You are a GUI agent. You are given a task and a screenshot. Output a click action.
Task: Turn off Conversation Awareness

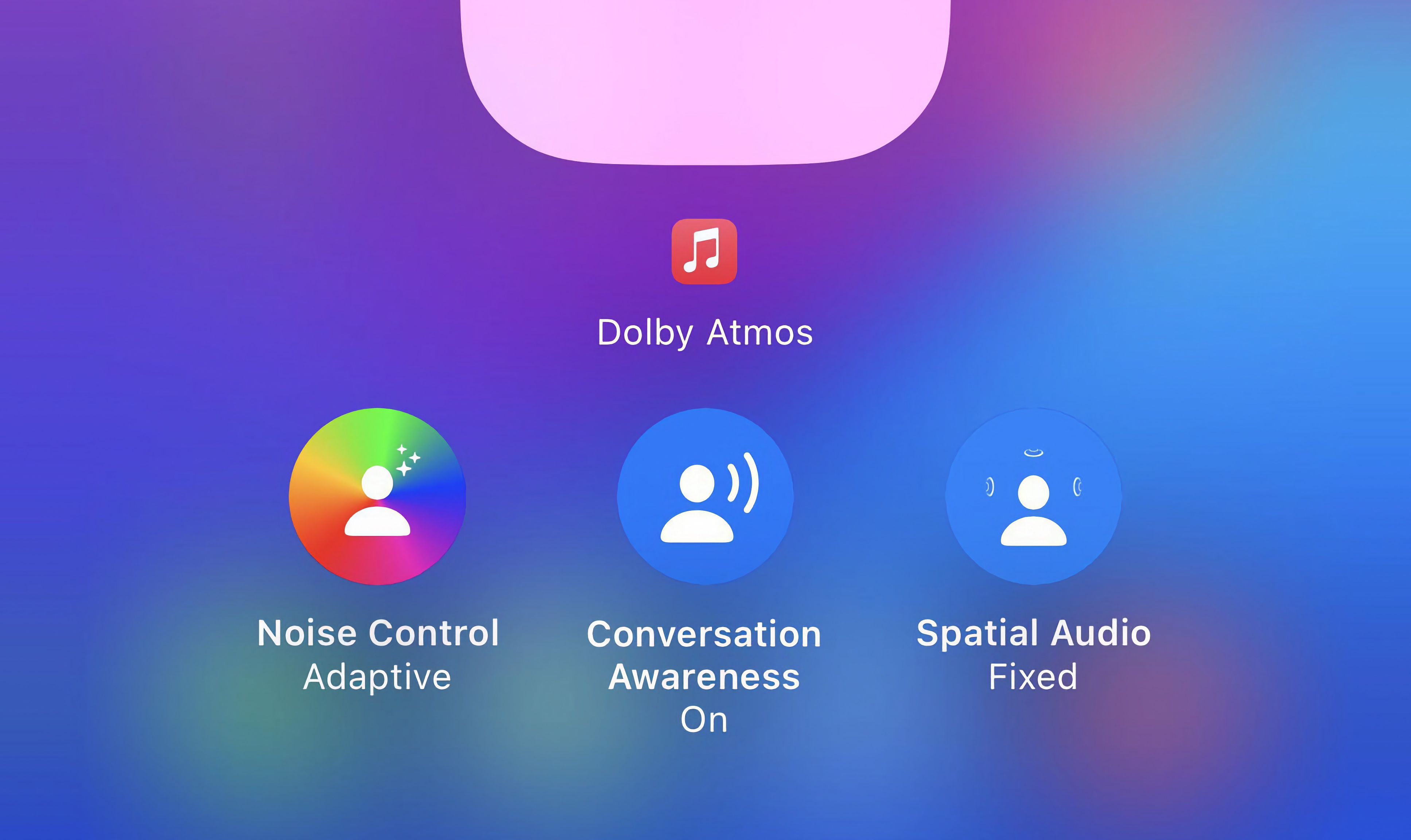click(x=705, y=496)
